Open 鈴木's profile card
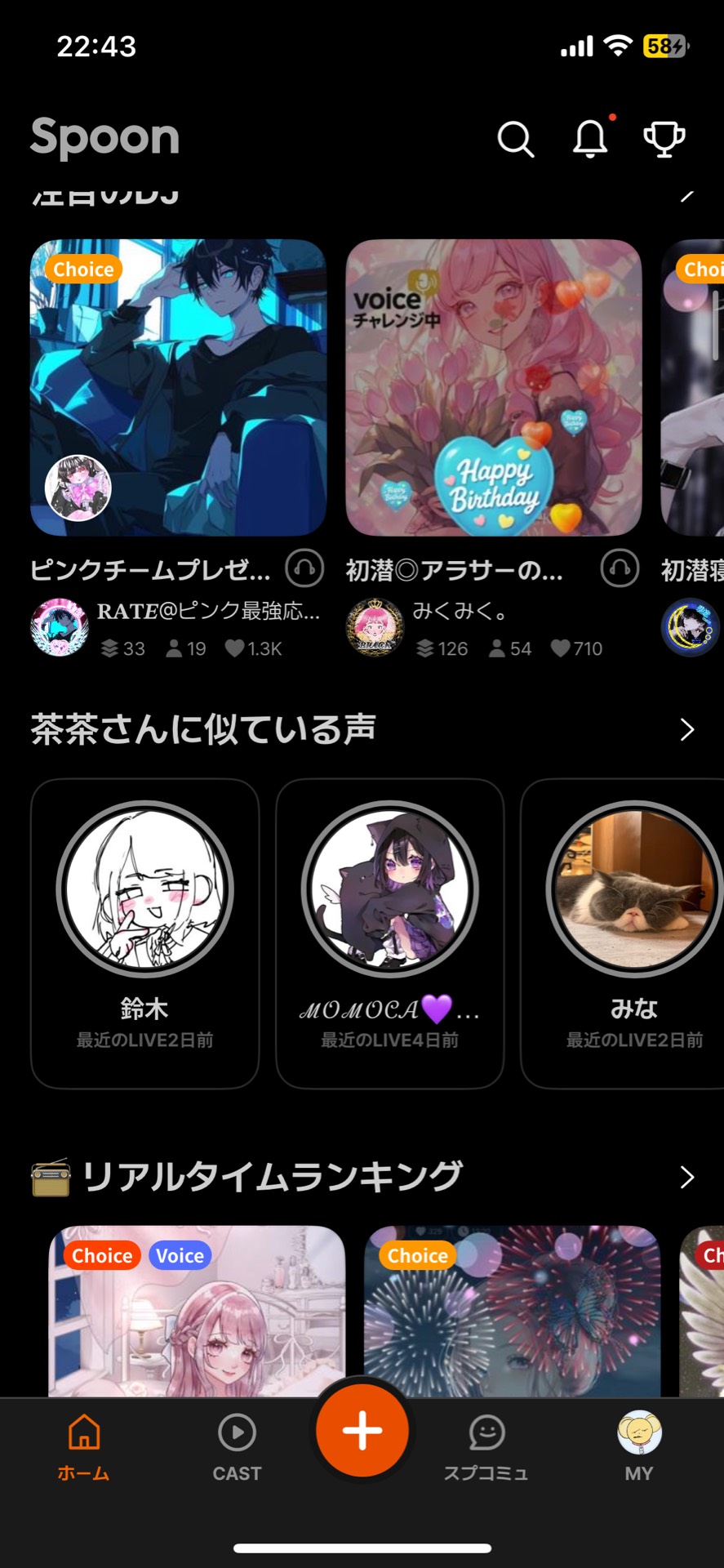 [x=145, y=933]
